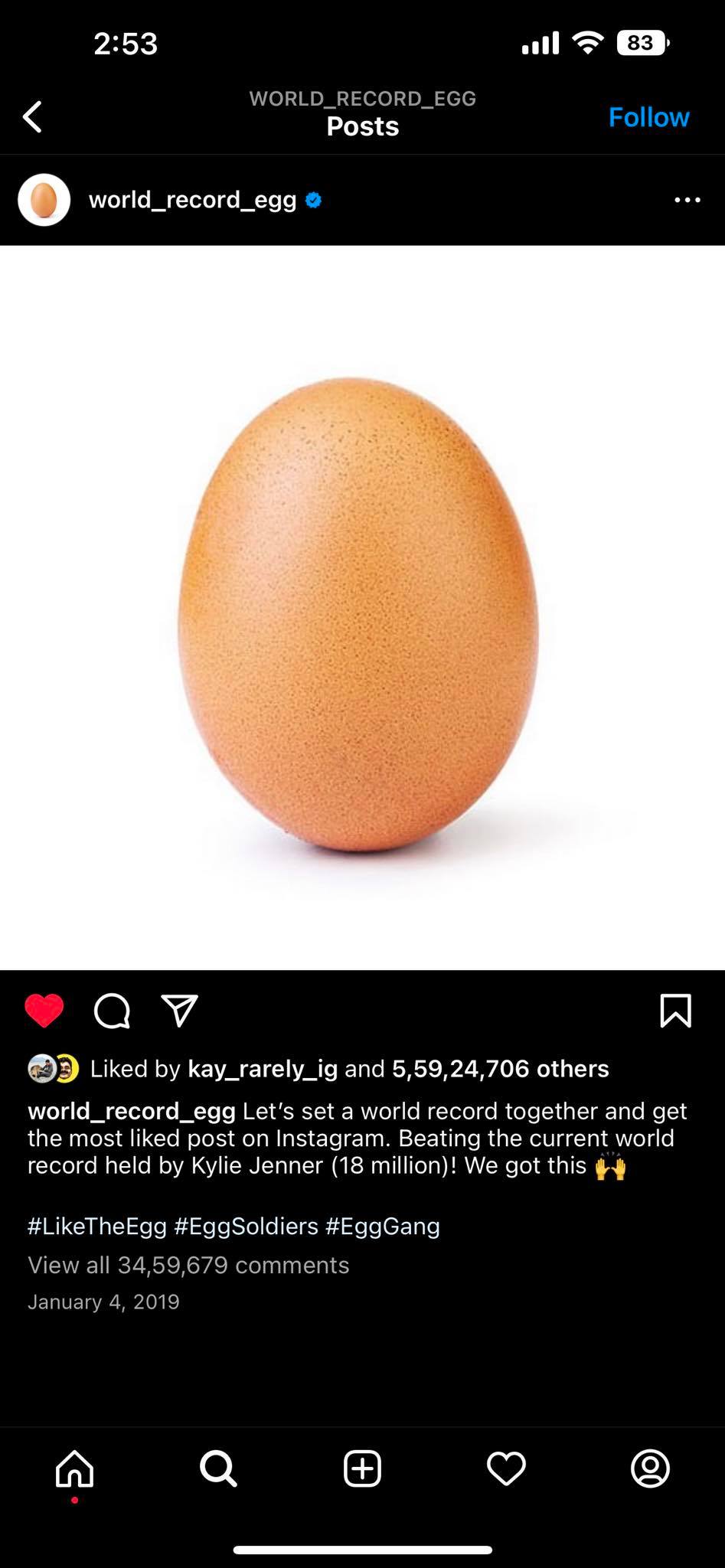This screenshot has height=1568, width=725.
Task: Open the #LikeTheEgg hashtag
Action: (97, 1226)
